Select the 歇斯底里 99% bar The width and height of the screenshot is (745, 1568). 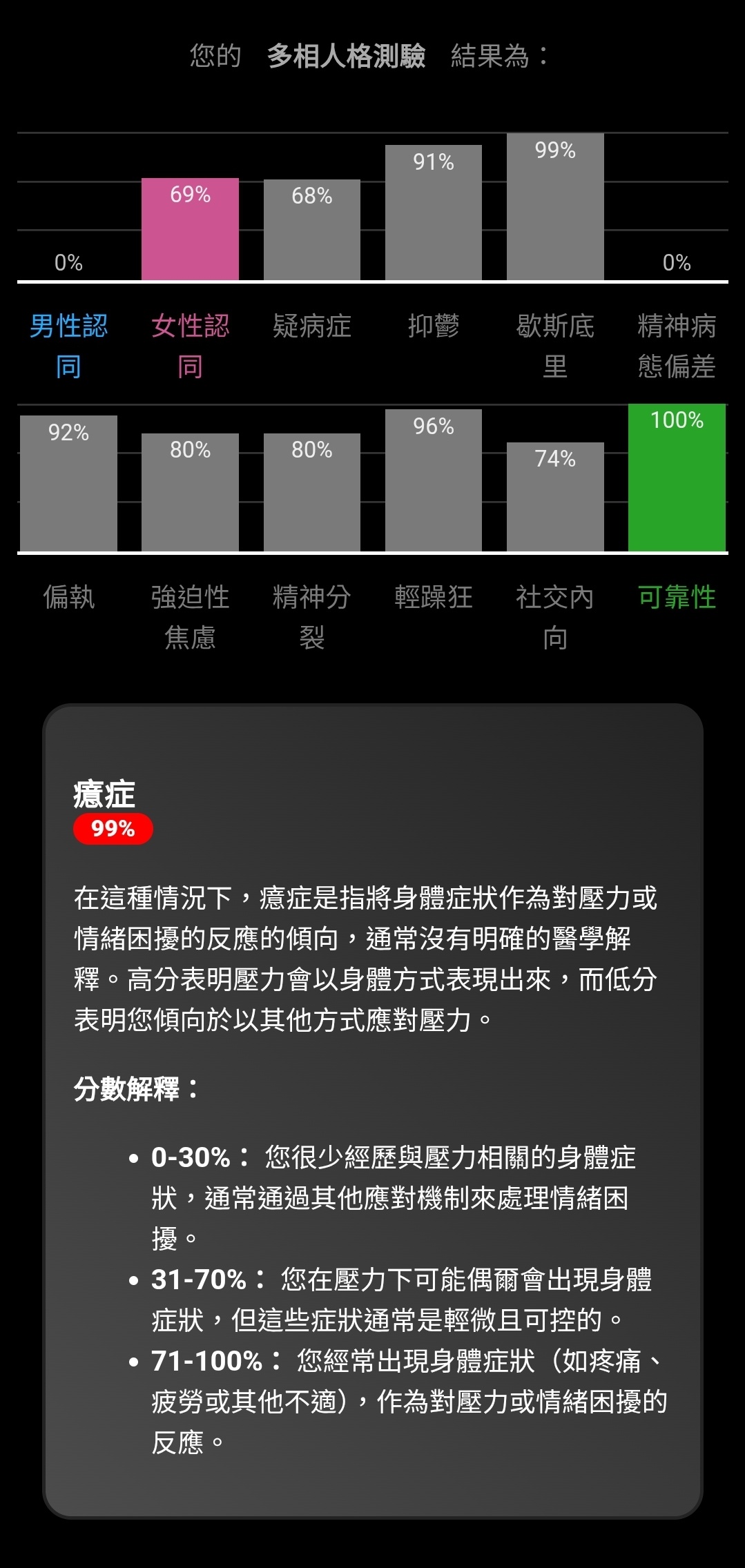pos(554,207)
